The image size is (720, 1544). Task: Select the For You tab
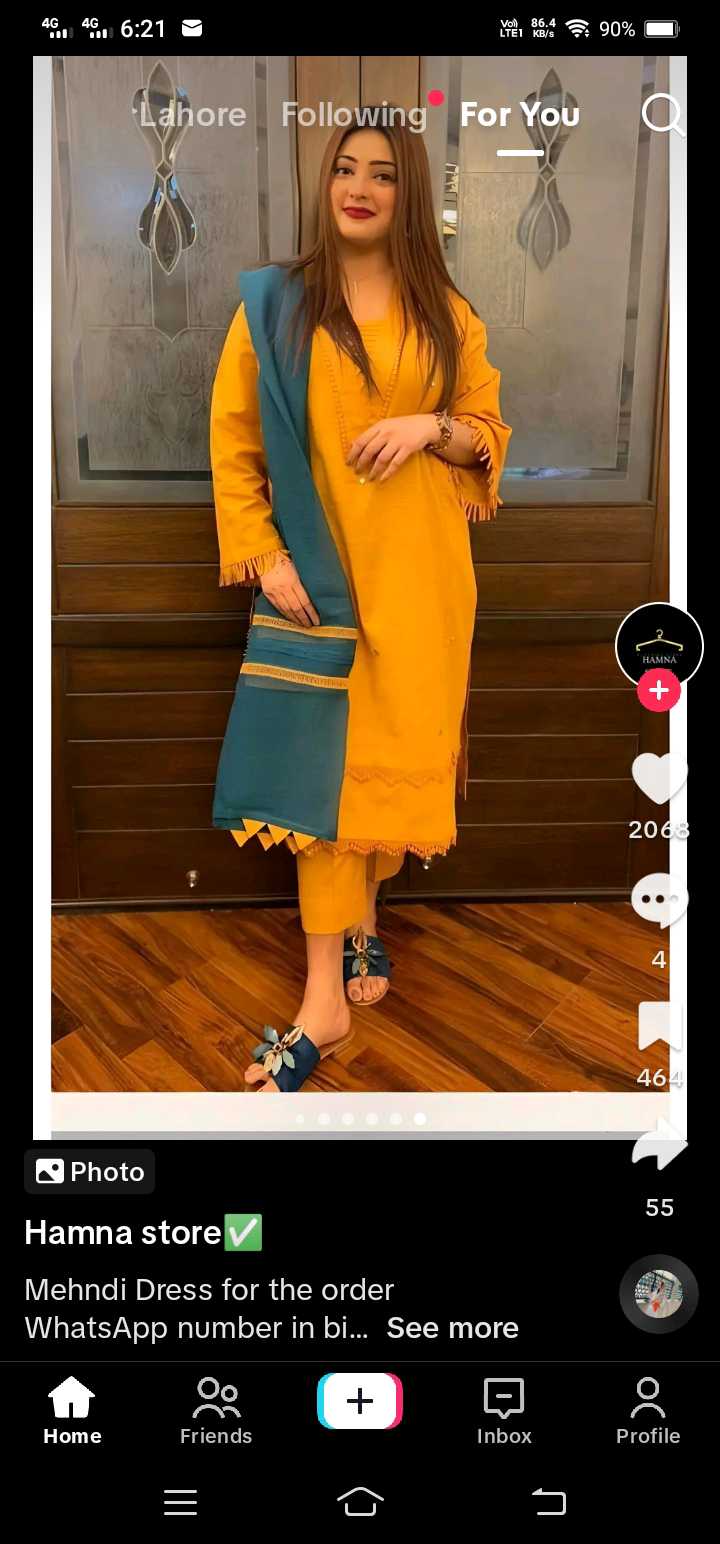(x=520, y=115)
